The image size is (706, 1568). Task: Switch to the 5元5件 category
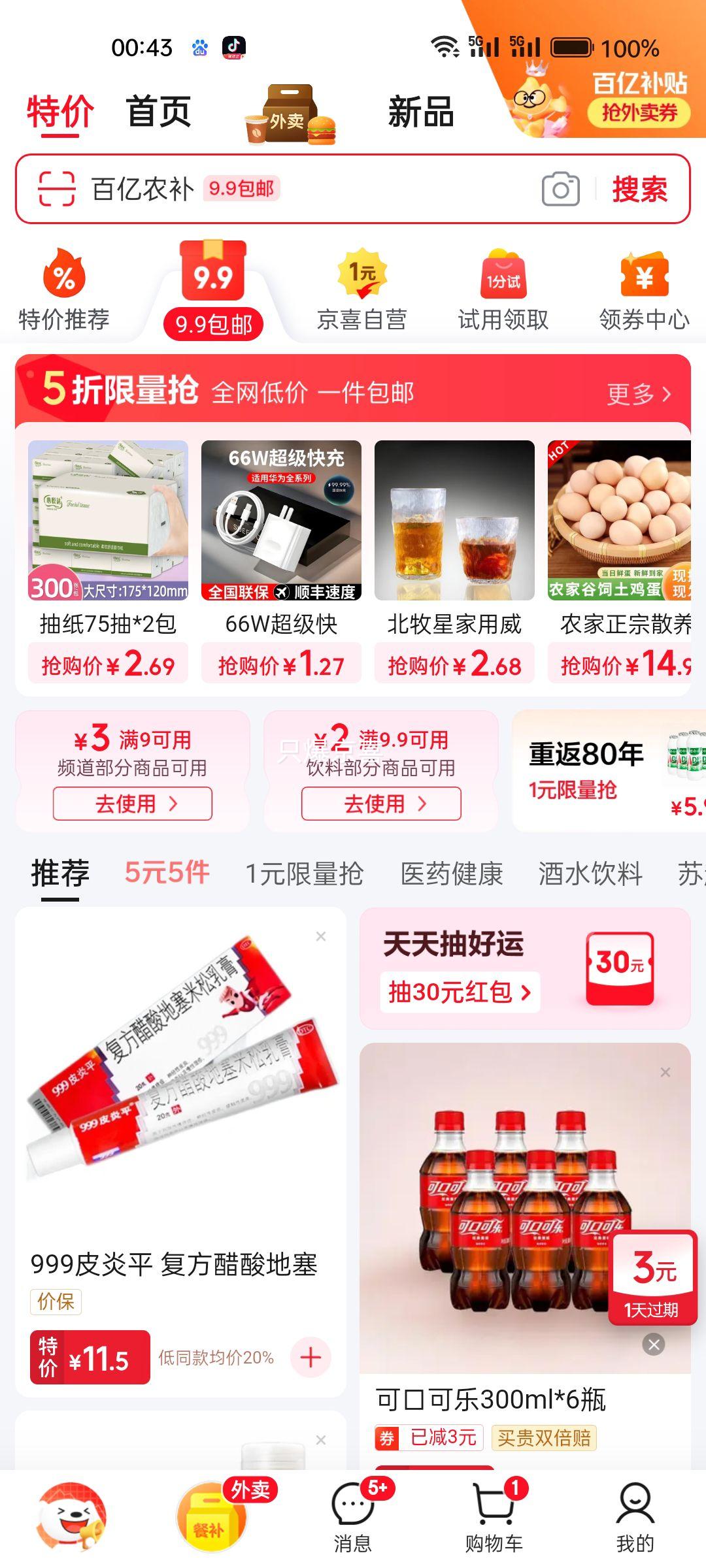point(167,873)
